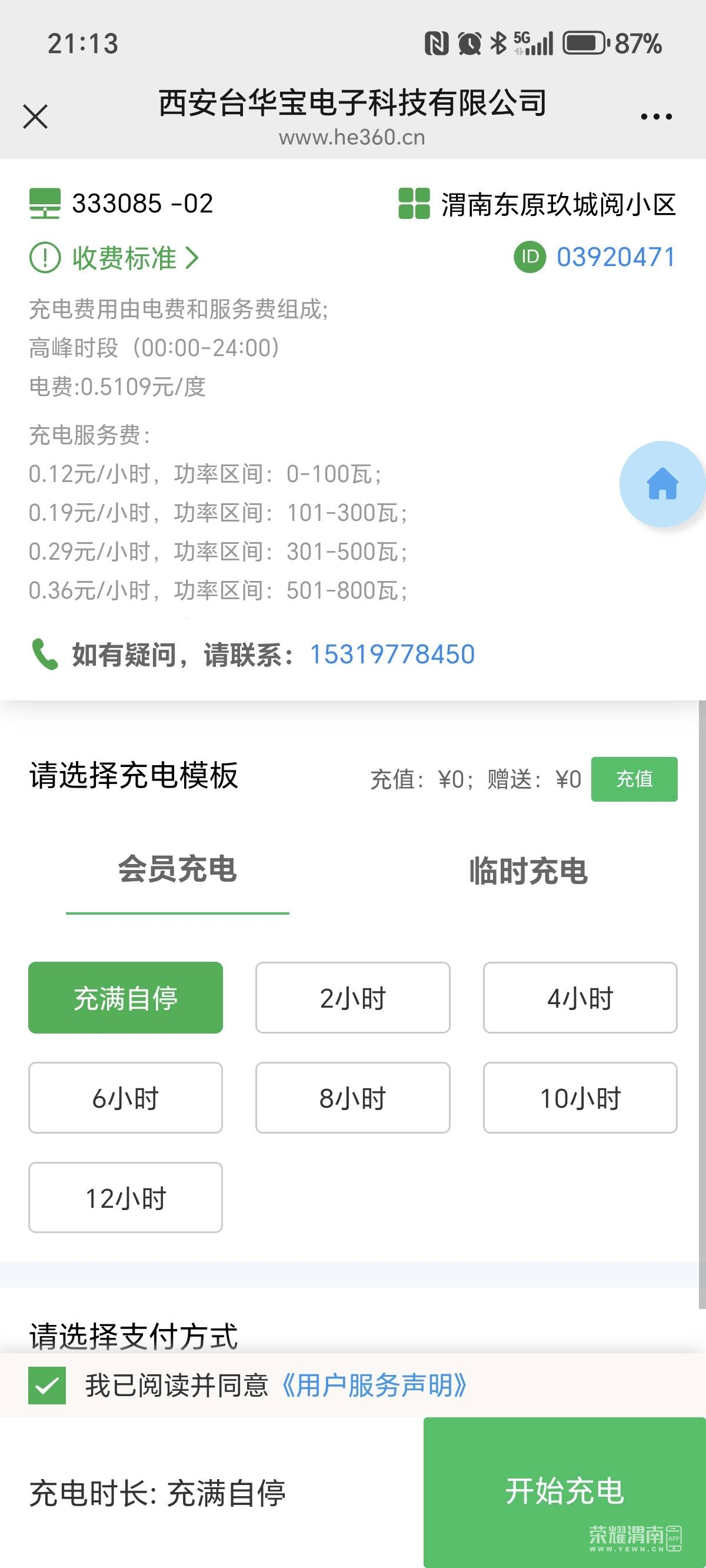This screenshot has width=706, height=1568.
Task: Call the contact number 15319778450
Action: [x=392, y=655]
